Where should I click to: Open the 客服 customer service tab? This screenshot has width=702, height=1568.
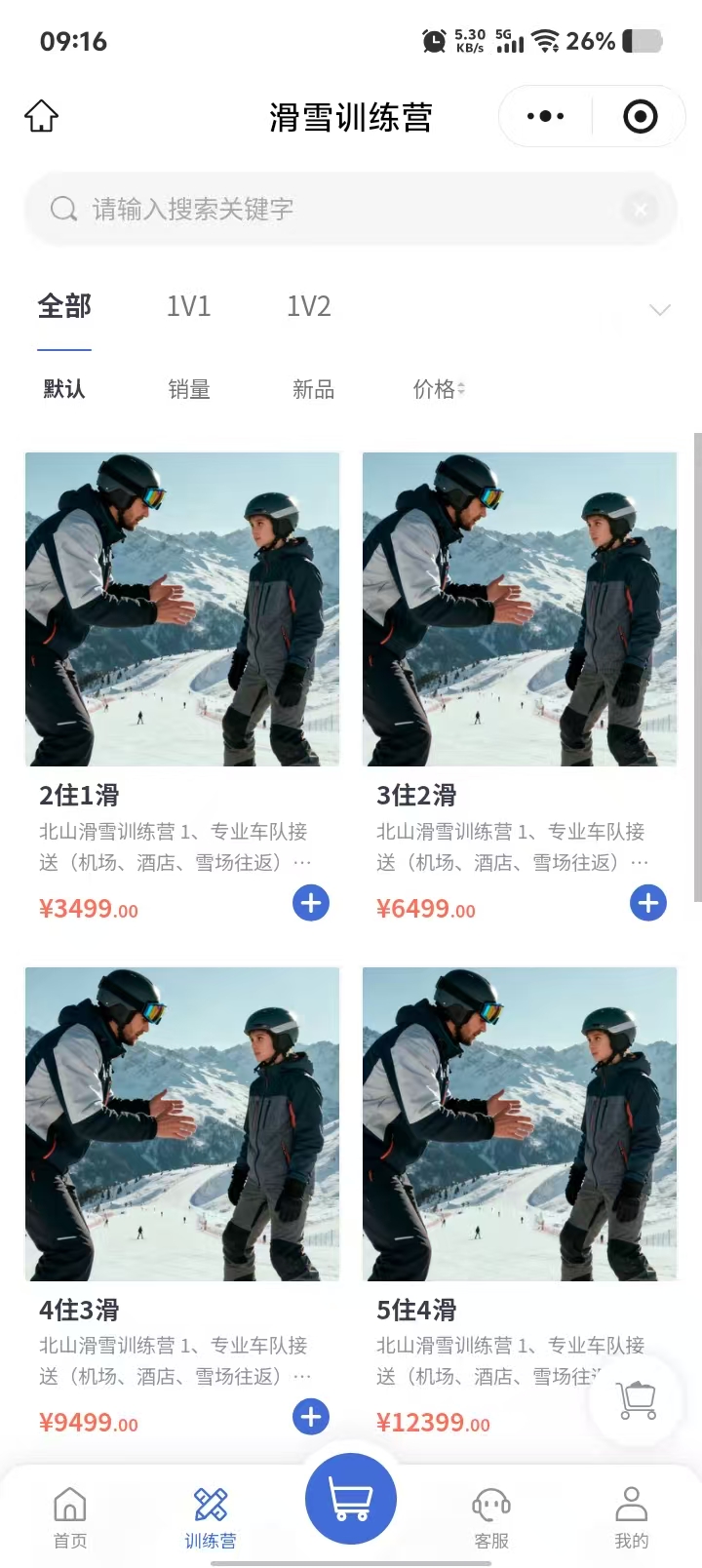[491, 1518]
